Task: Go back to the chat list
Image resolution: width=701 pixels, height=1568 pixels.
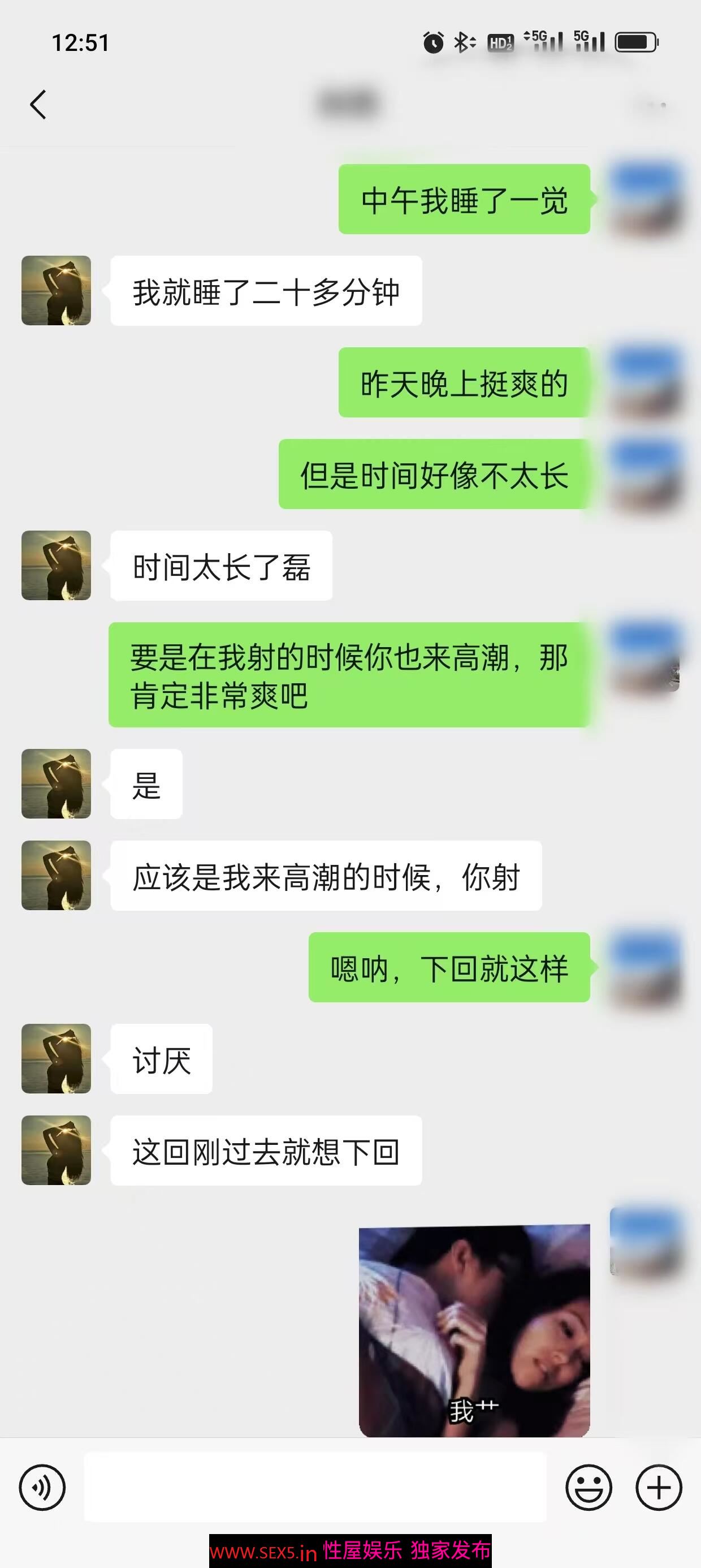Action: 38,105
